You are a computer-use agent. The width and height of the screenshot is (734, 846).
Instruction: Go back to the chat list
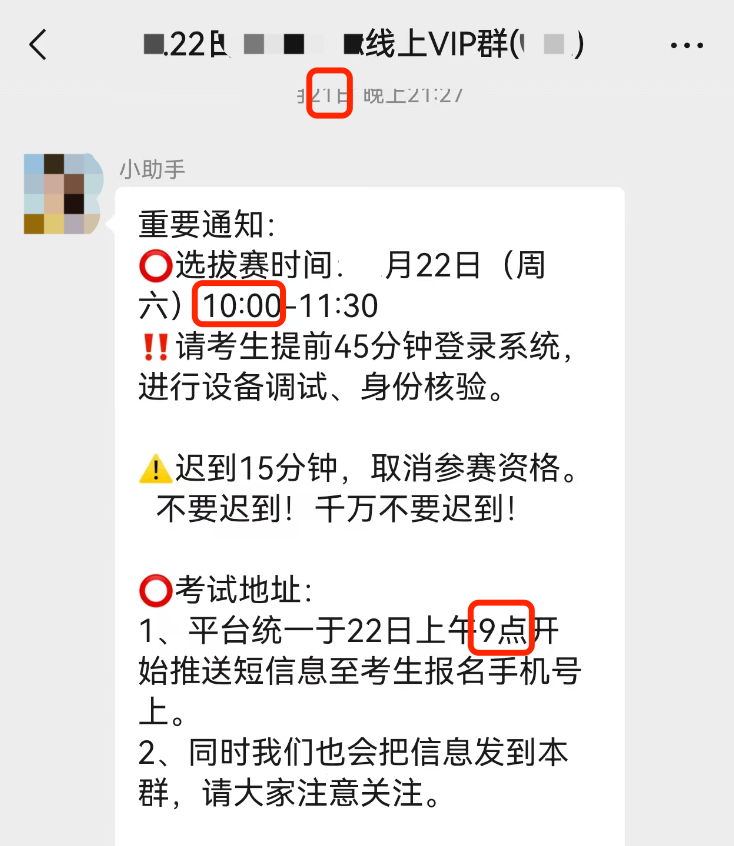[x=38, y=44]
